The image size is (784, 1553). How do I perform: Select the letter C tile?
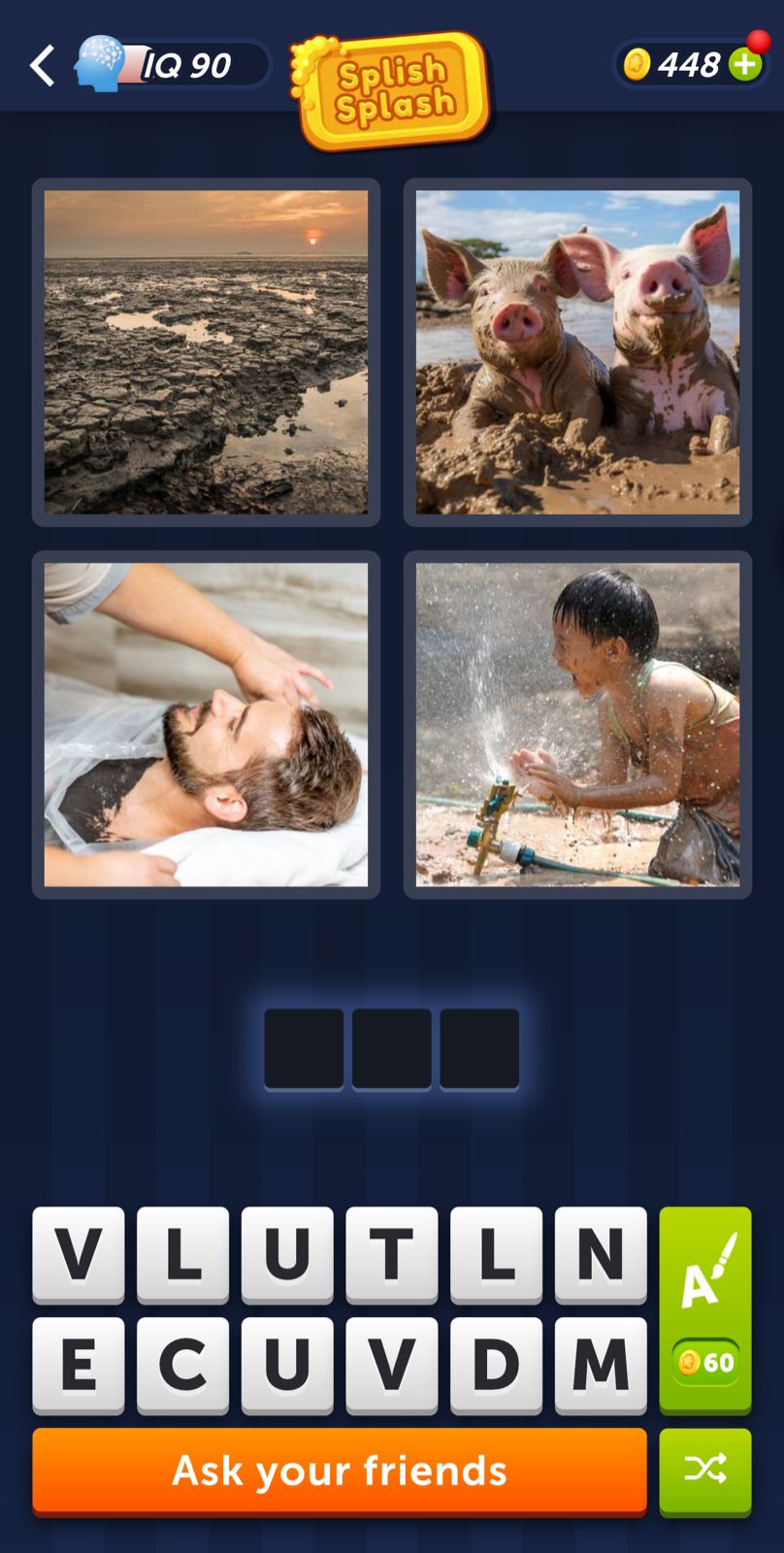tap(182, 1364)
